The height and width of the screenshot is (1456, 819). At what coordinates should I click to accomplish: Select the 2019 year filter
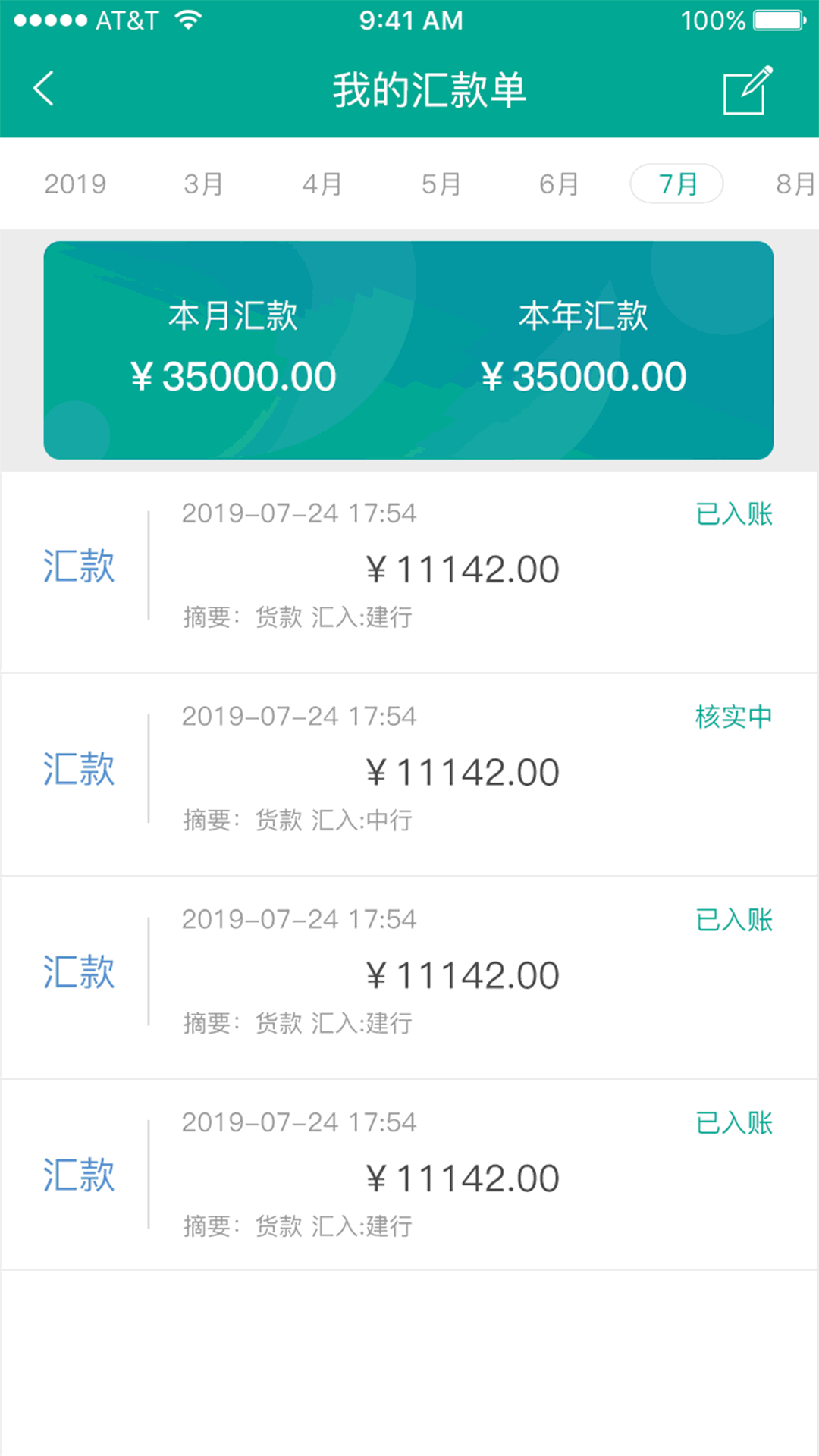pos(75,184)
